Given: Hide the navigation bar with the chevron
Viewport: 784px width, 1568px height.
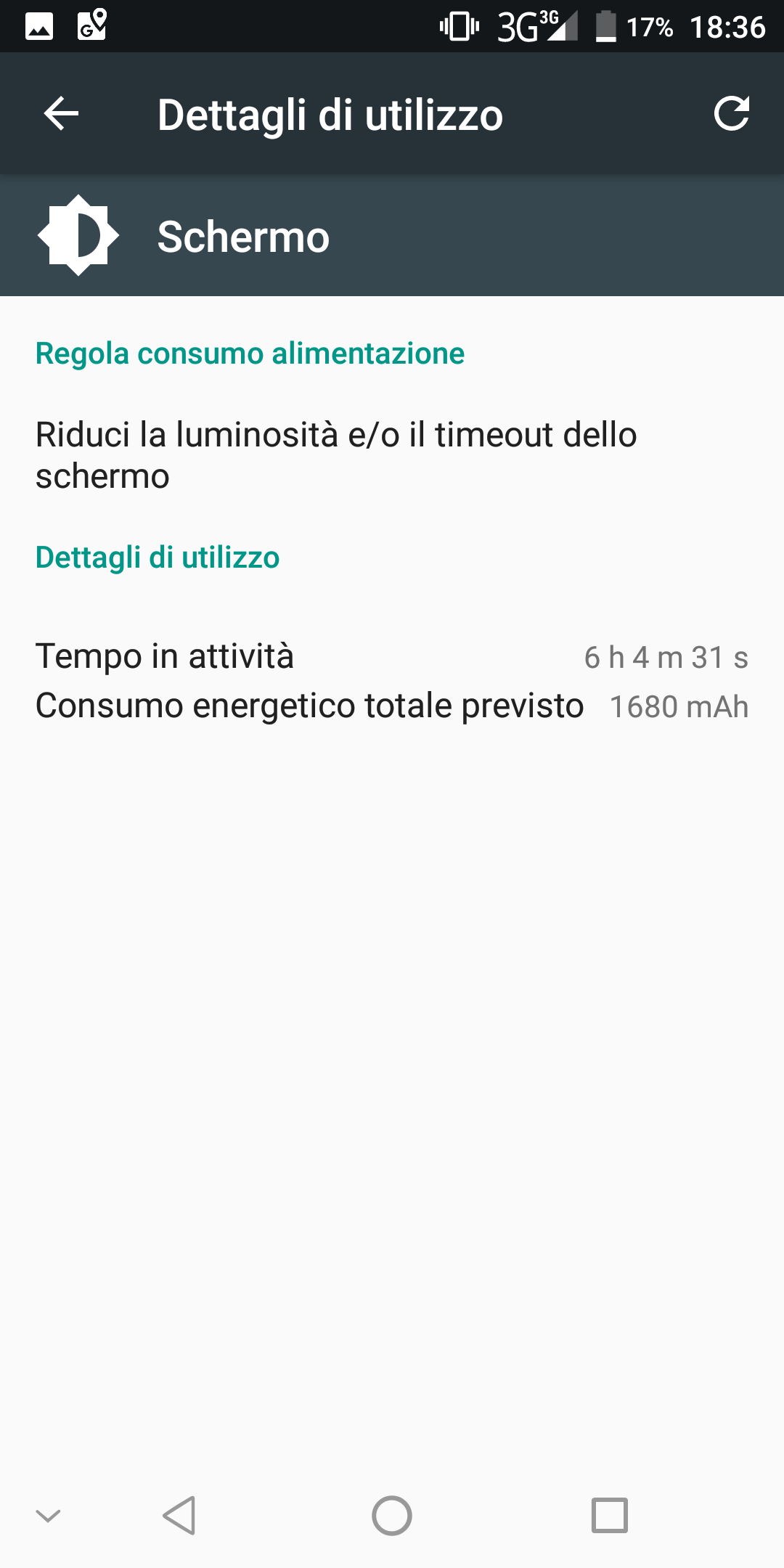Looking at the screenshot, I should click(x=48, y=1516).
